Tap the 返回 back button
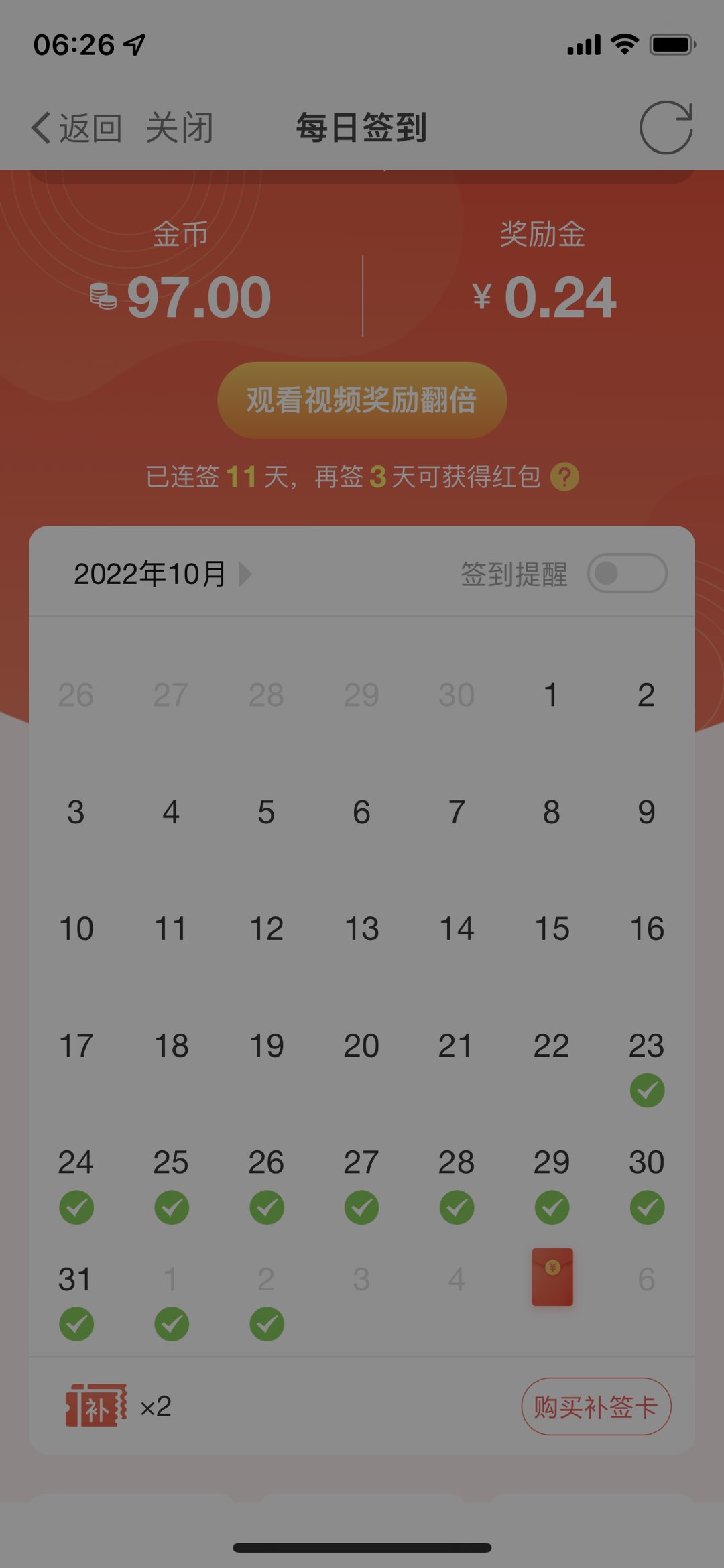Screen dimensions: 724x1568 [76, 127]
